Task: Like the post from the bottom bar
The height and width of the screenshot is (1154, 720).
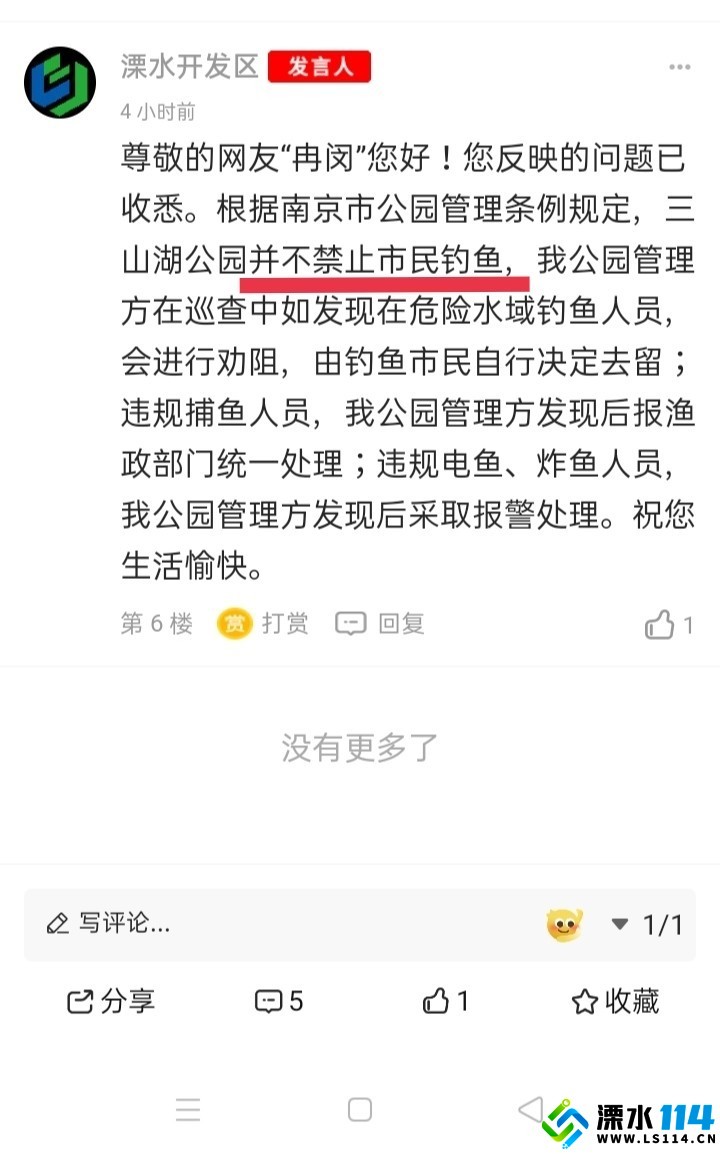Action: (x=446, y=1001)
